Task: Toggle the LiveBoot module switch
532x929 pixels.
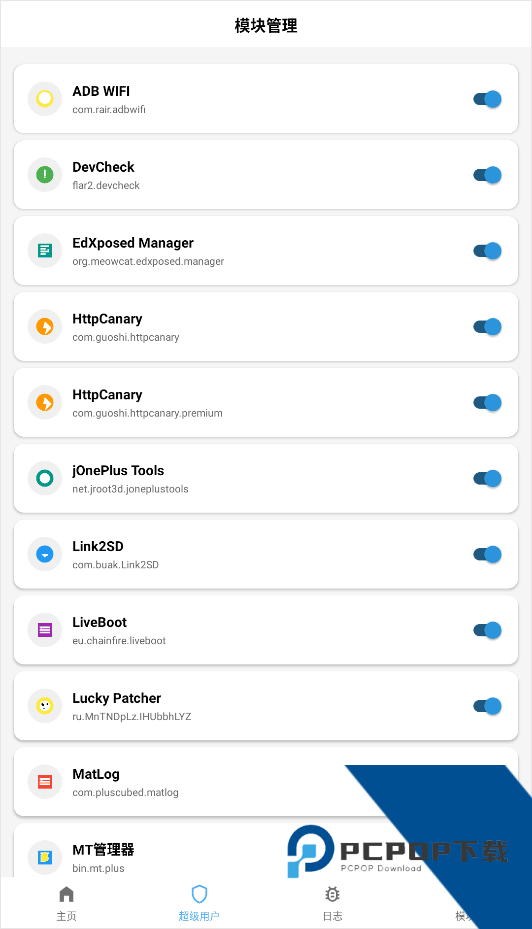Action: point(487,630)
